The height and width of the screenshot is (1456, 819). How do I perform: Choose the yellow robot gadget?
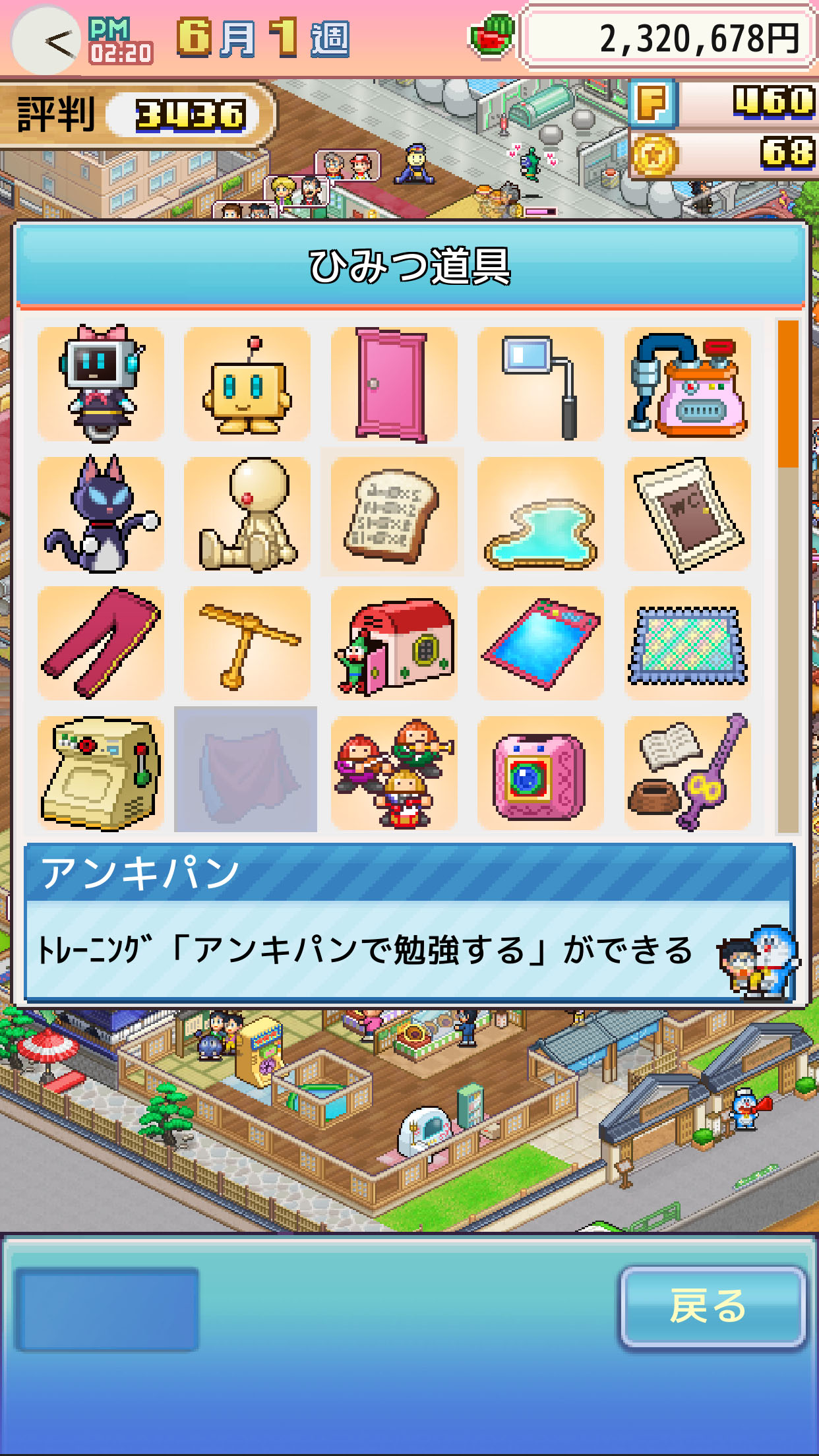tap(247, 384)
